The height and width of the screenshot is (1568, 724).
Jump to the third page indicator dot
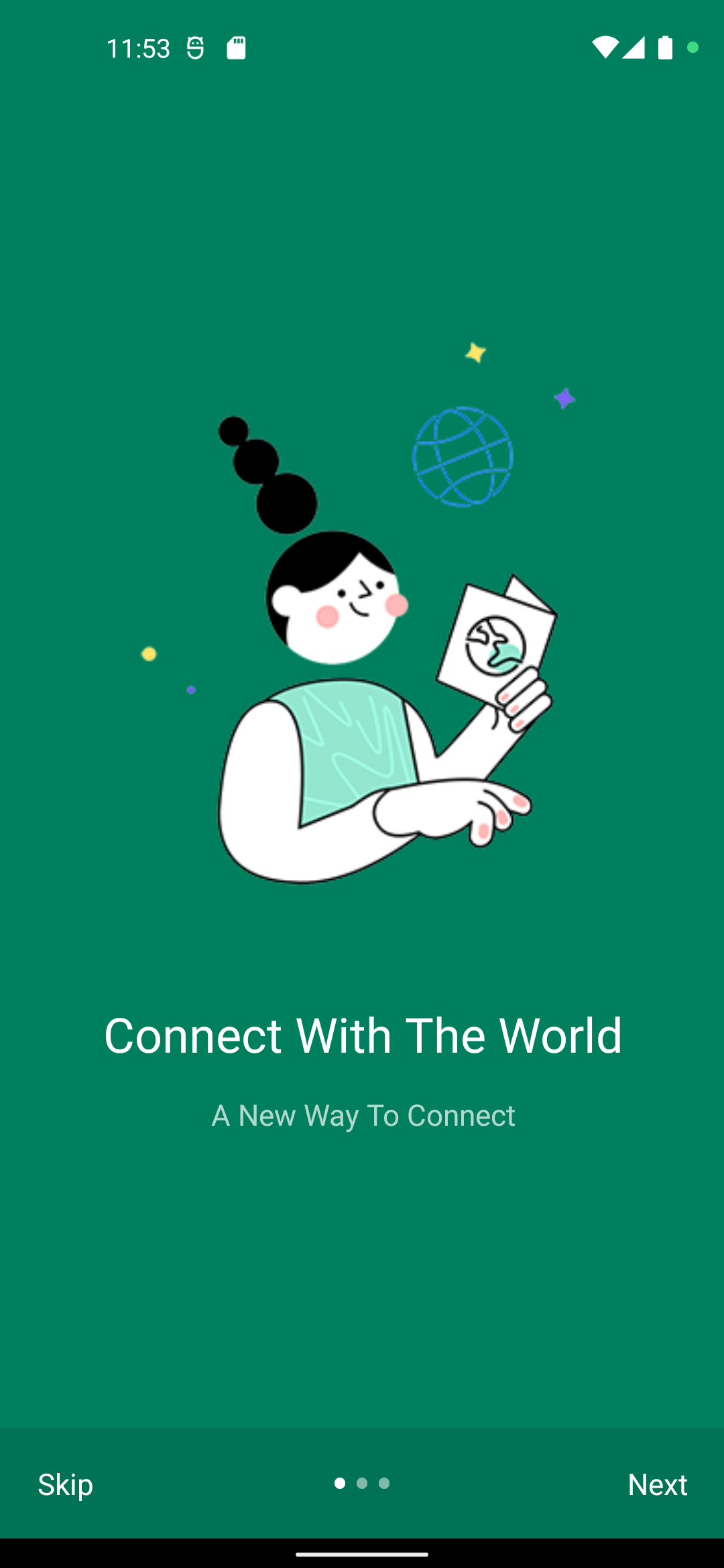pyautogui.click(x=384, y=1484)
